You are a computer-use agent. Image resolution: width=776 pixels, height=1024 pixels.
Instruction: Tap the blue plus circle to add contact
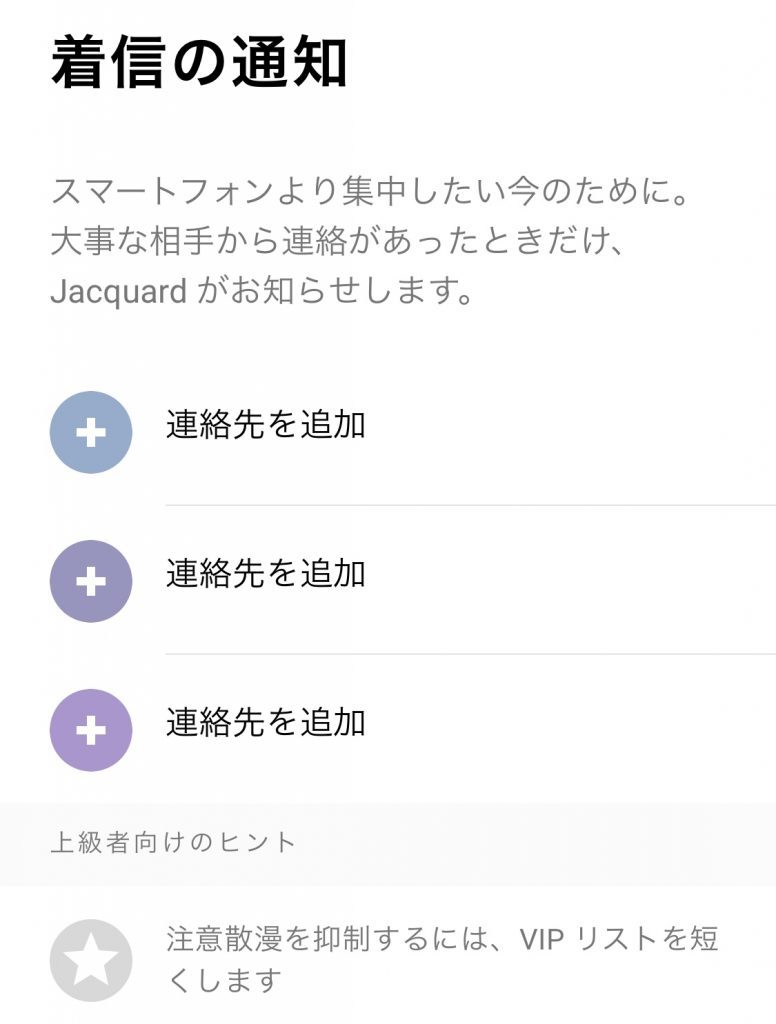point(91,432)
